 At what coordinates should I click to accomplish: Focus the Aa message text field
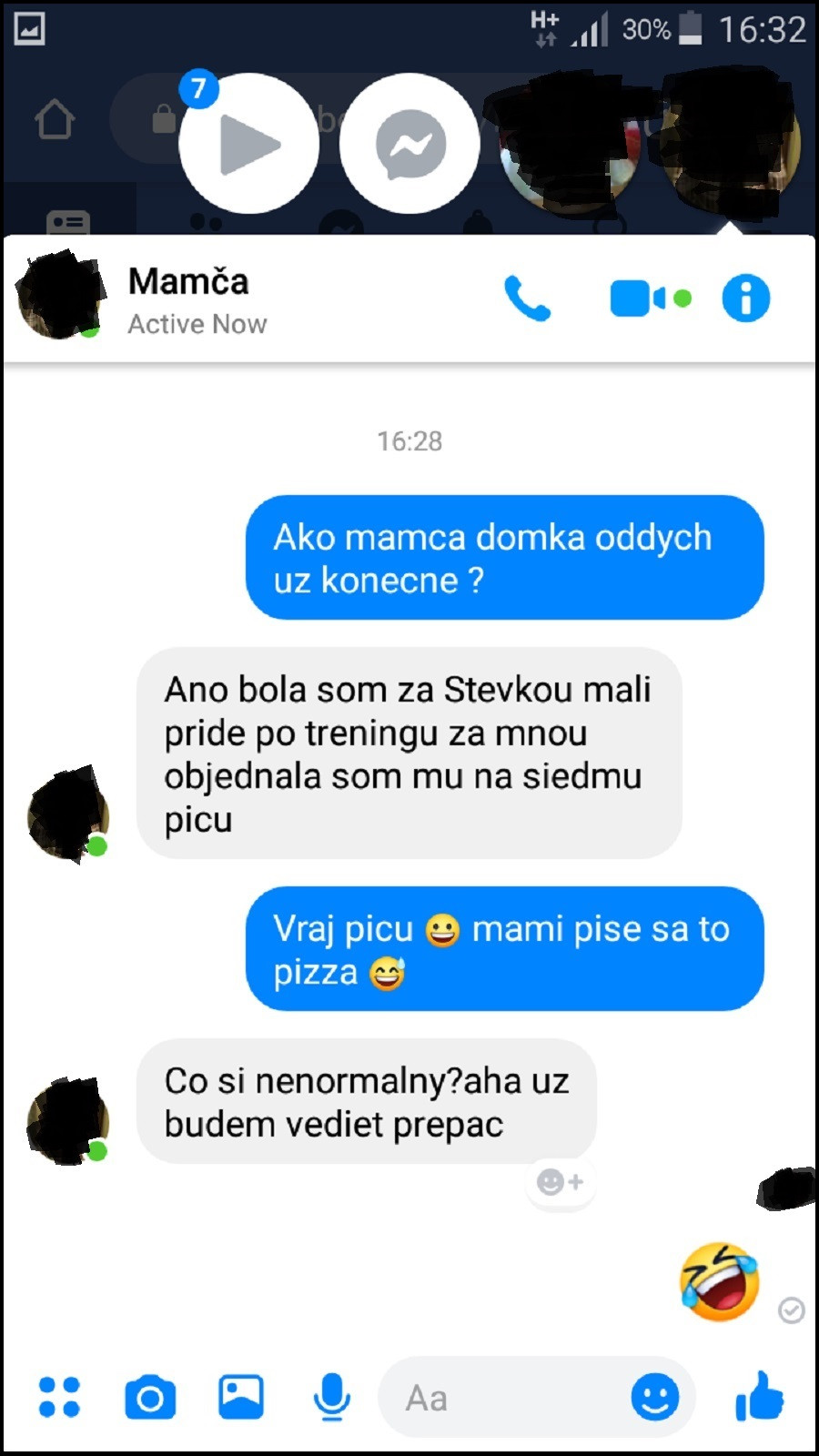[506, 1398]
